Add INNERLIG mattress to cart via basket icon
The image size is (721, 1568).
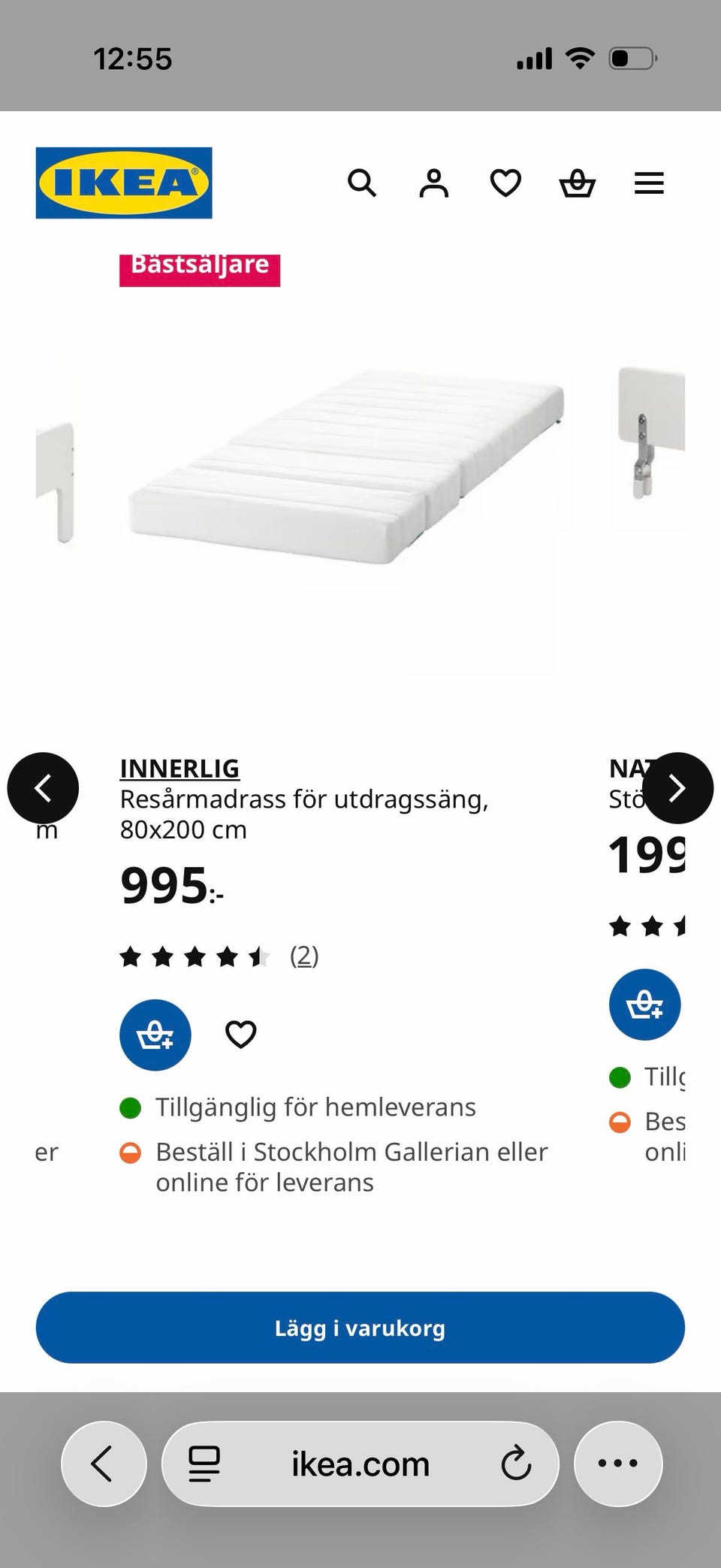(155, 1035)
